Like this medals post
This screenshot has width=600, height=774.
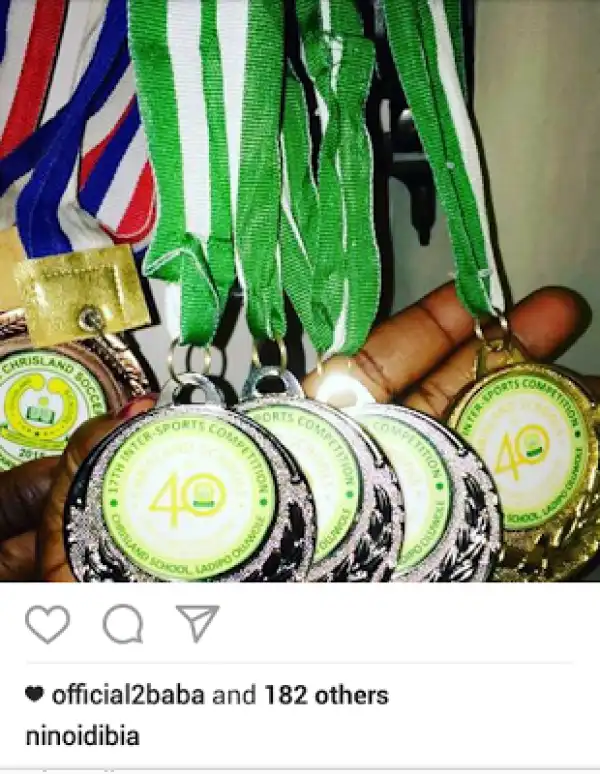coord(47,624)
